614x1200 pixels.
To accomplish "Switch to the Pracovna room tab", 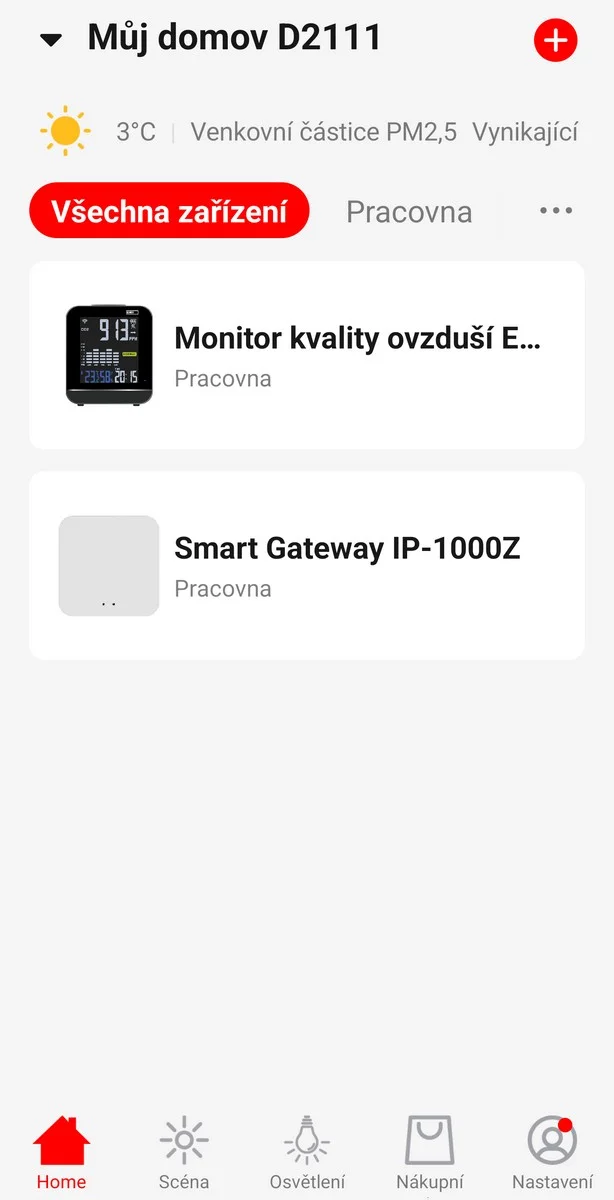I will click(x=409, y=212).
